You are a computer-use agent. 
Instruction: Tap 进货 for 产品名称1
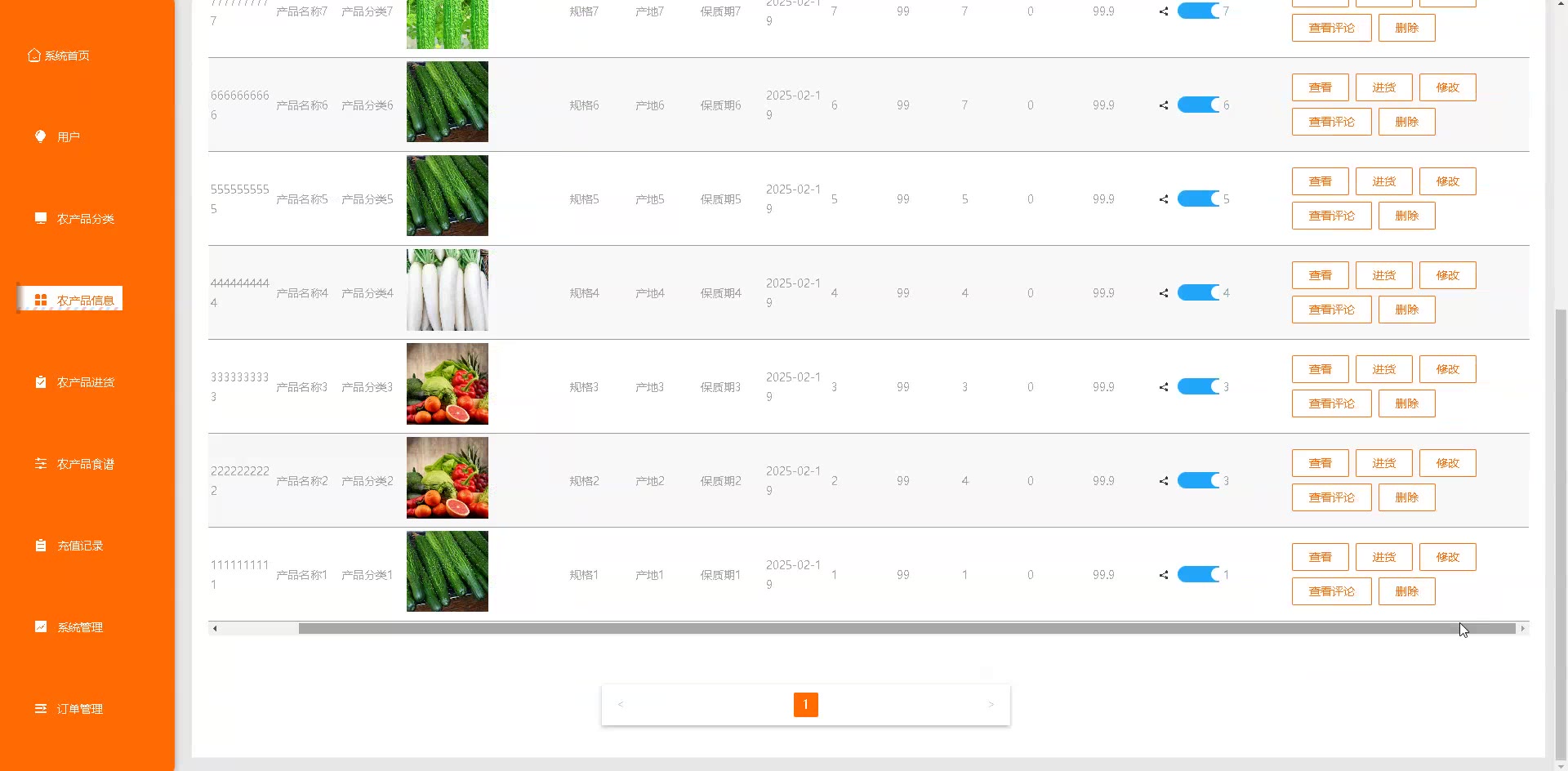pos(1383,557)
